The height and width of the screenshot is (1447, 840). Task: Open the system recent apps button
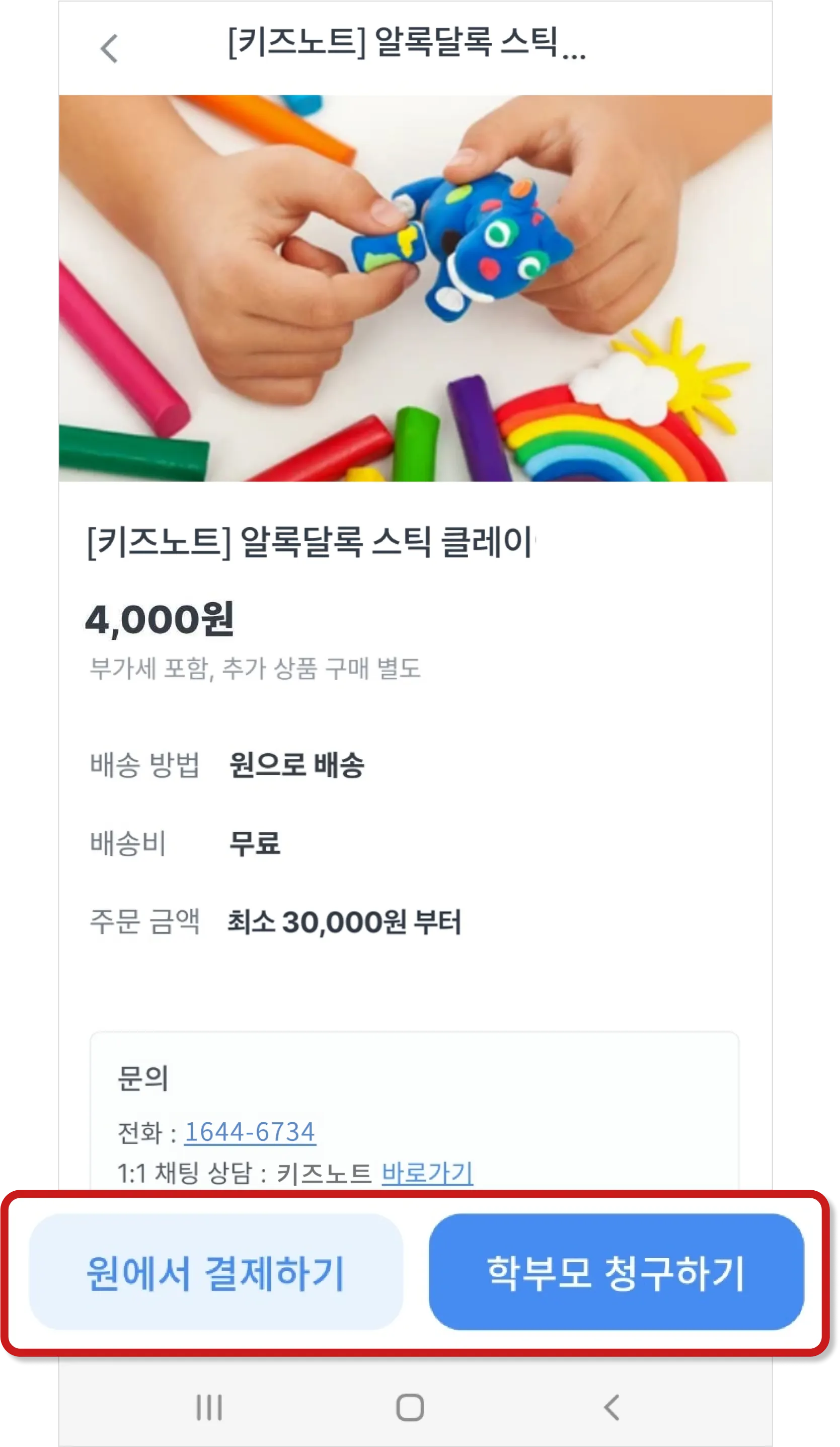(209, 1407)
